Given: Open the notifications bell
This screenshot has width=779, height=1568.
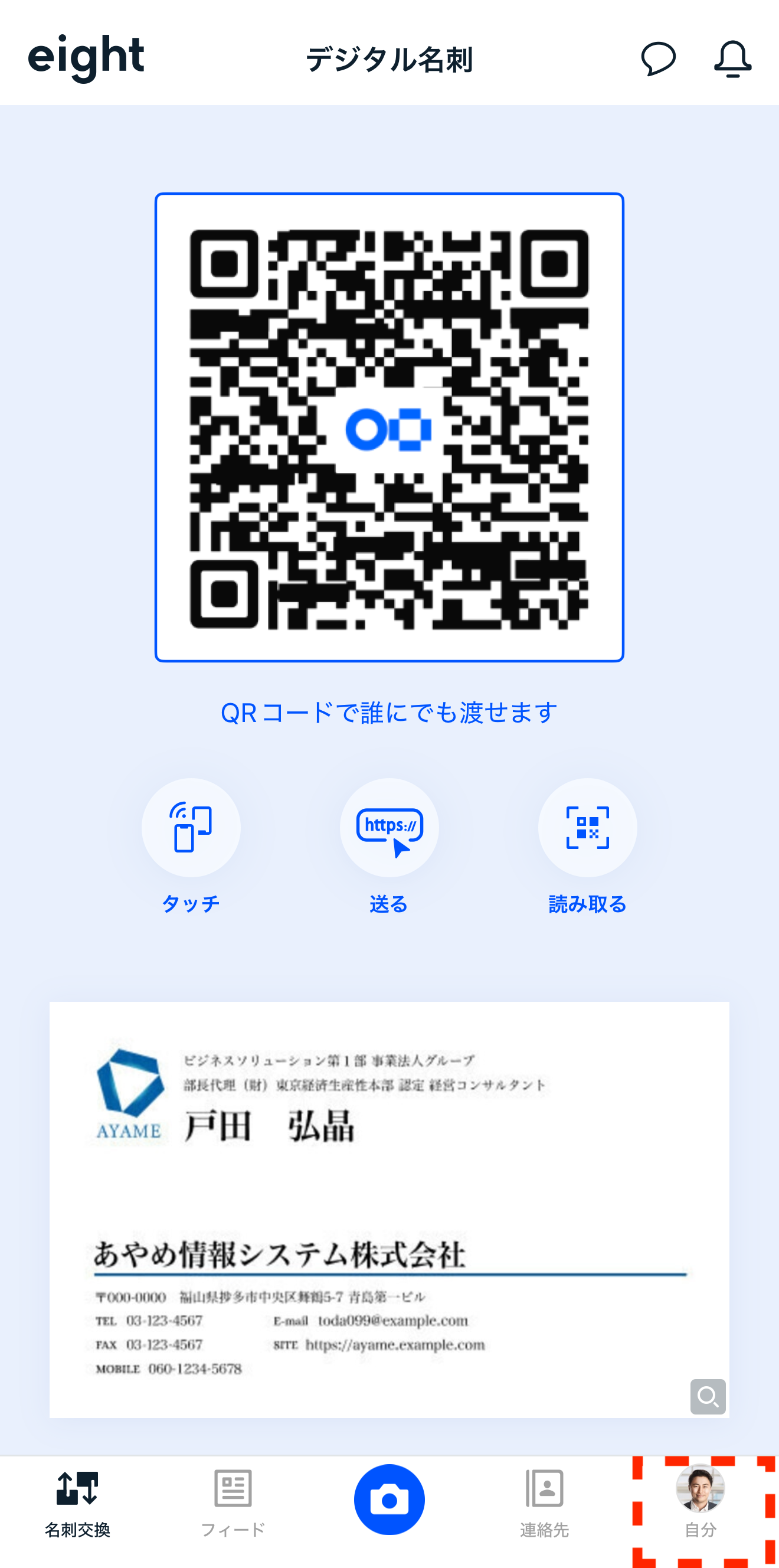Looking at the screenshot, I should pyautogui.click(x=732, y=58).
